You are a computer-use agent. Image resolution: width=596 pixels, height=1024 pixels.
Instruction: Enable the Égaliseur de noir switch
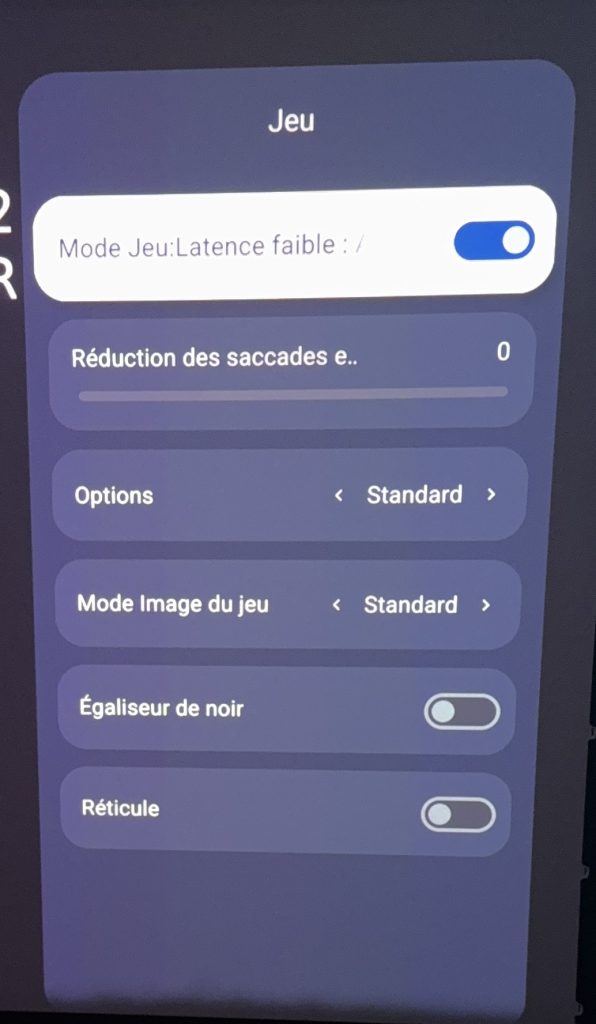coord(462,711)
